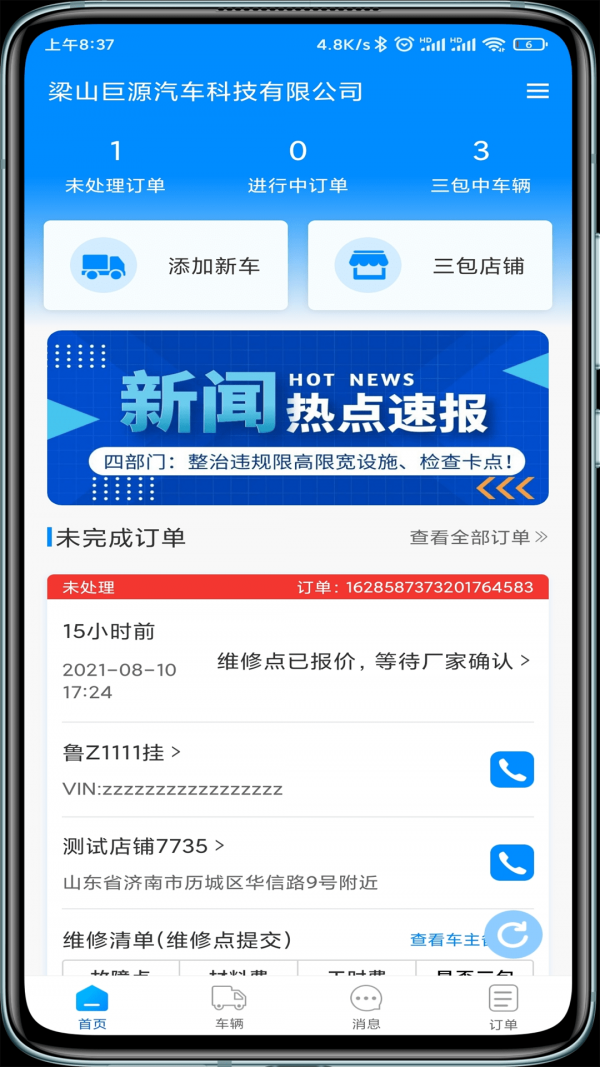The height and width of the screenshot is (1067, 600).
Task: Open 三包店铺 shops
Action: (430, 266)
